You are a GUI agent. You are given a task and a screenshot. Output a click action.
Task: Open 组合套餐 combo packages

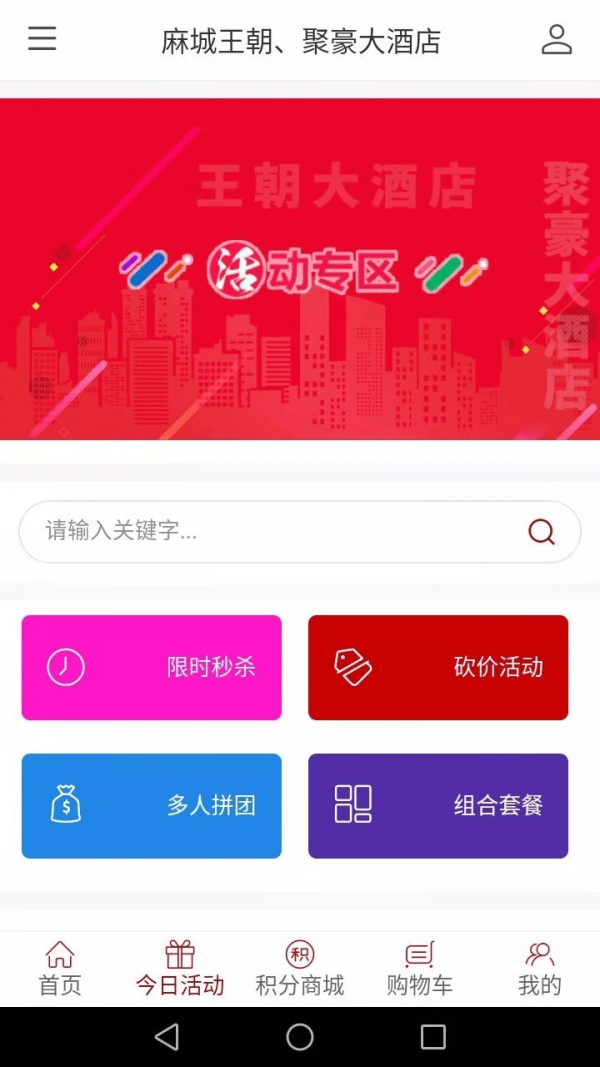438,806
